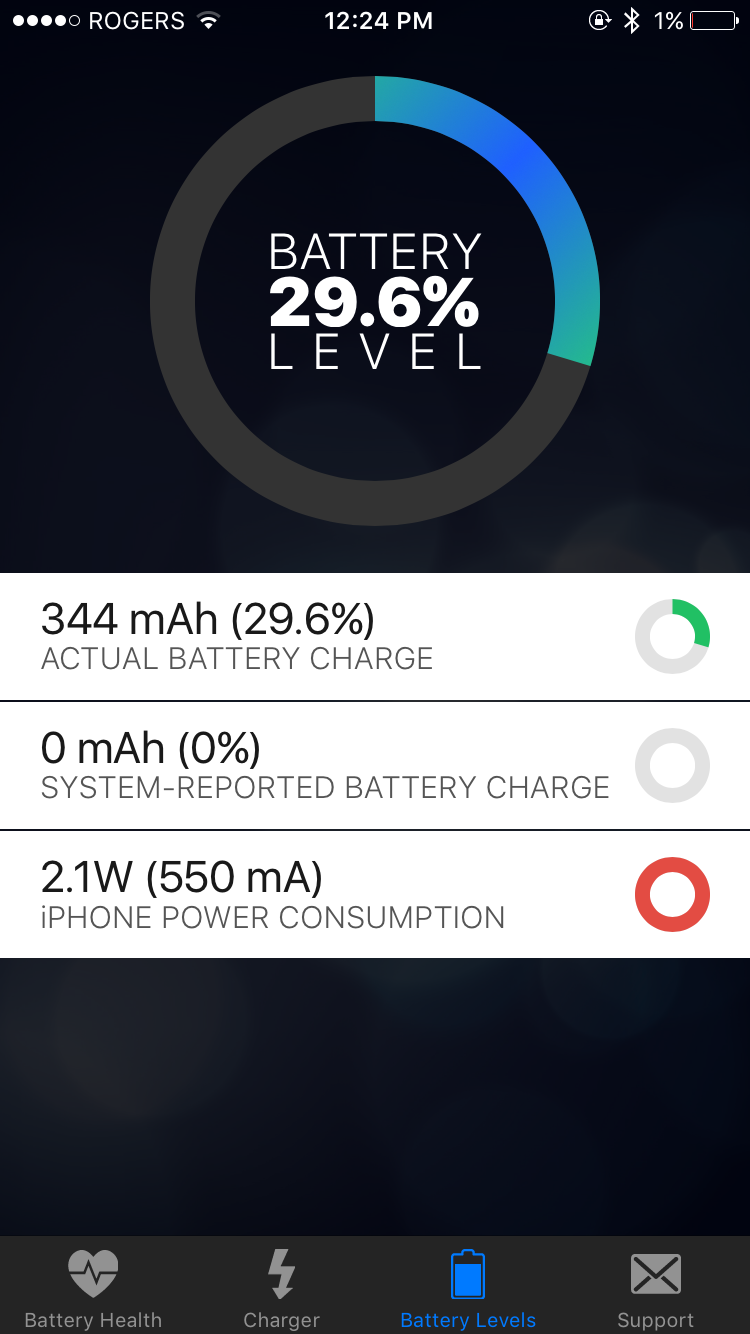Select the Battery Levels tab

468,1288
